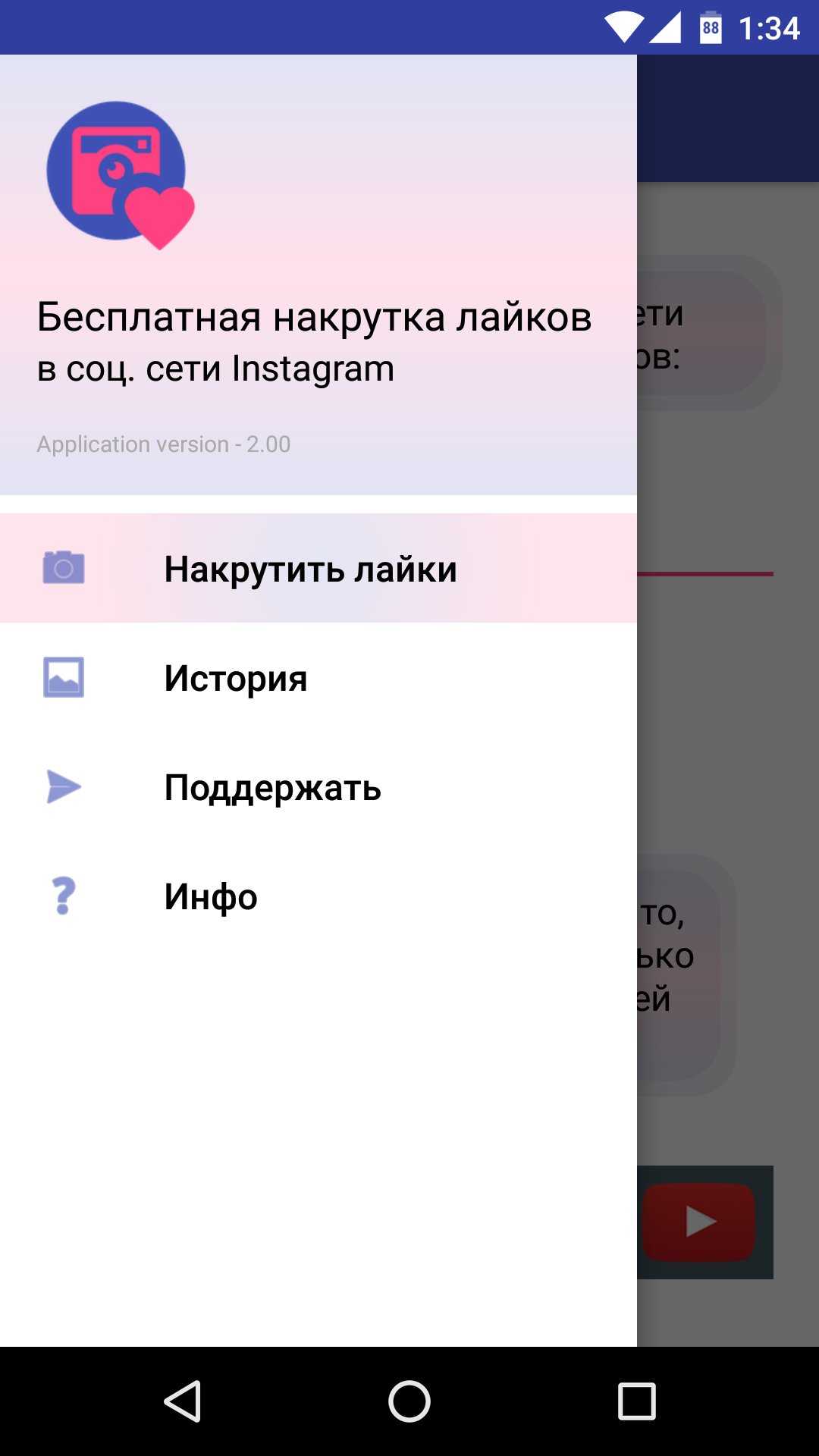819x1456 pixels.
Task: Open the Инфо page
Action: click(318, 896)
